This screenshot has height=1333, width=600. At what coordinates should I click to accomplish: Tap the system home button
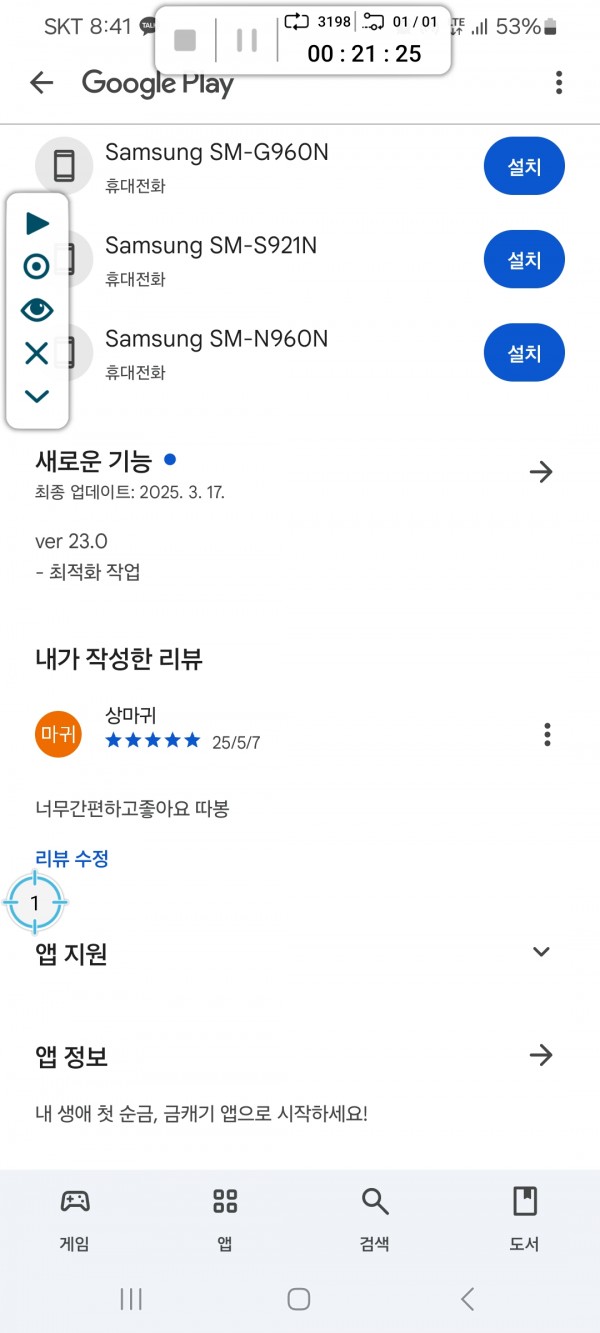point(298,1299)
